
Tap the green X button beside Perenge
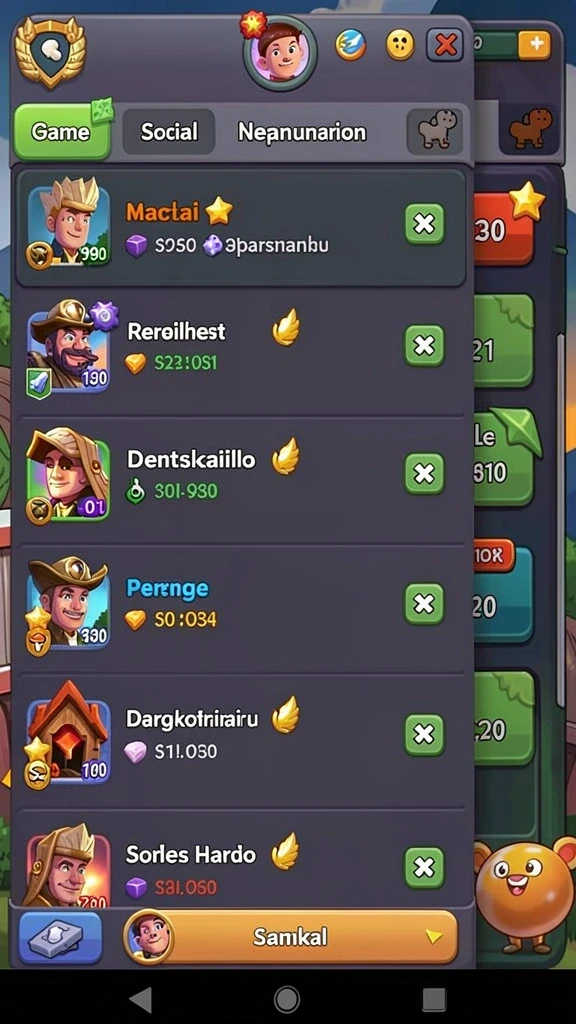tap(424, 604)
